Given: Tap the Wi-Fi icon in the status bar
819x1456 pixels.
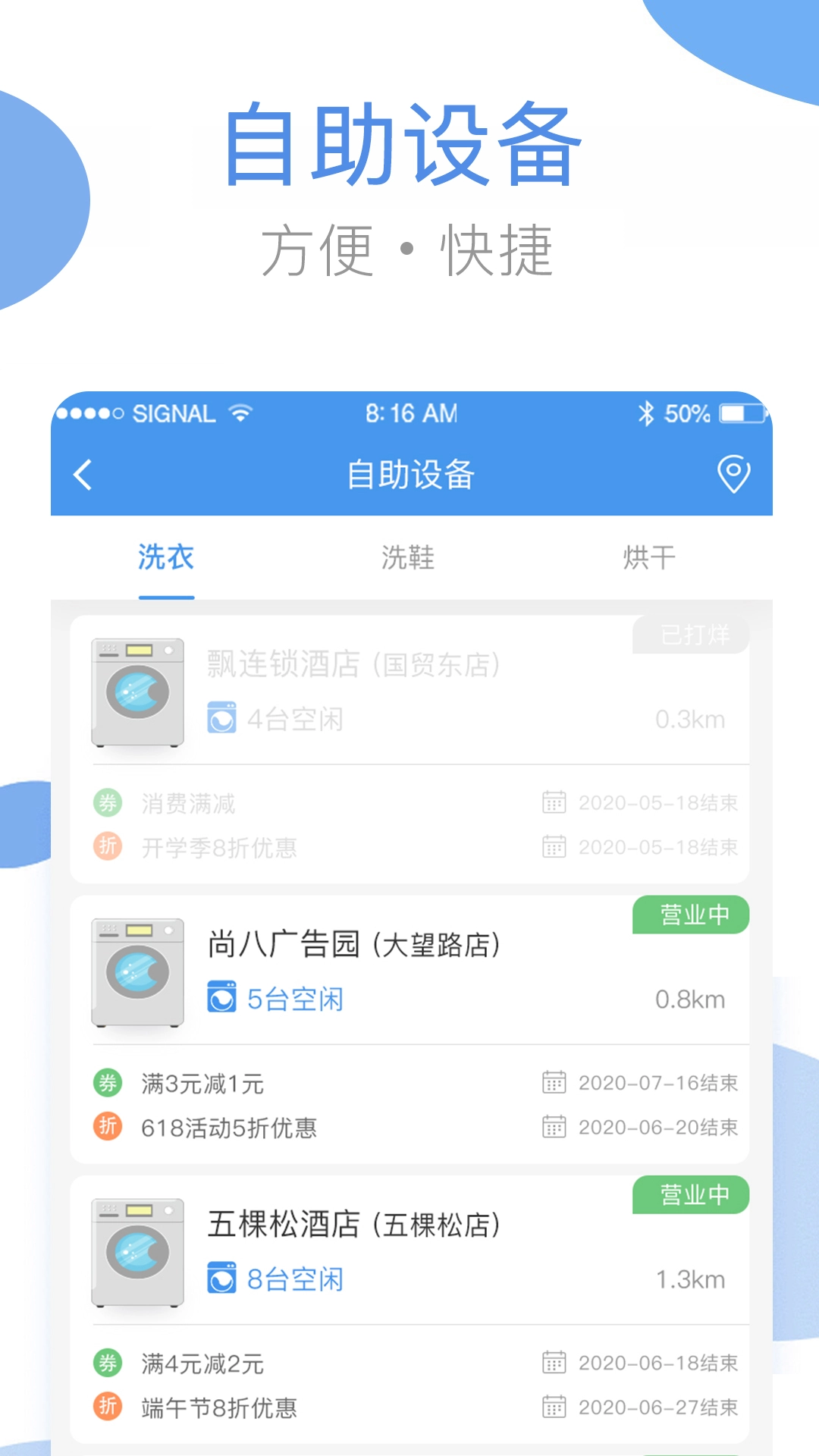Looking at the screenshot, I should (240, 413).
